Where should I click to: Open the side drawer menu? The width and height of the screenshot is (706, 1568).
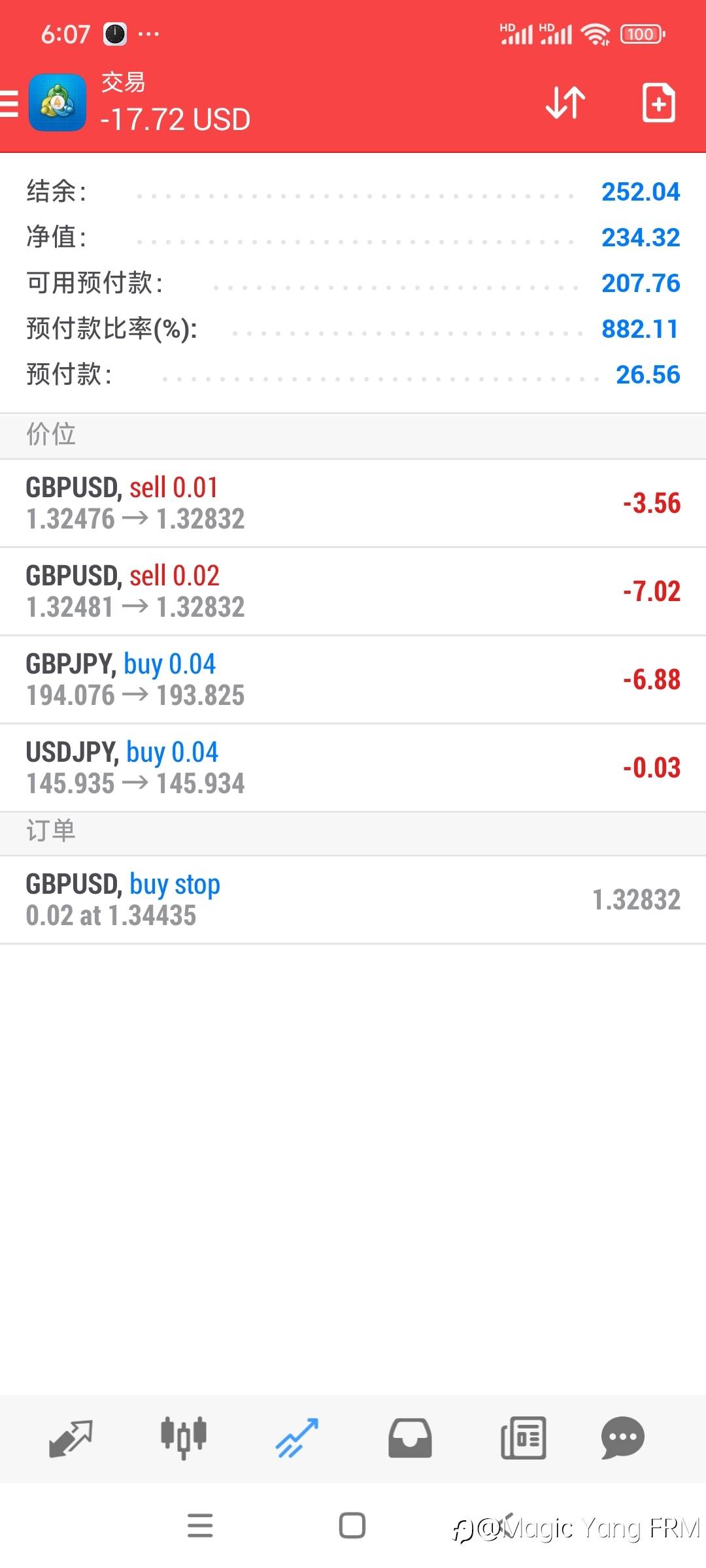tap(10, 103)
